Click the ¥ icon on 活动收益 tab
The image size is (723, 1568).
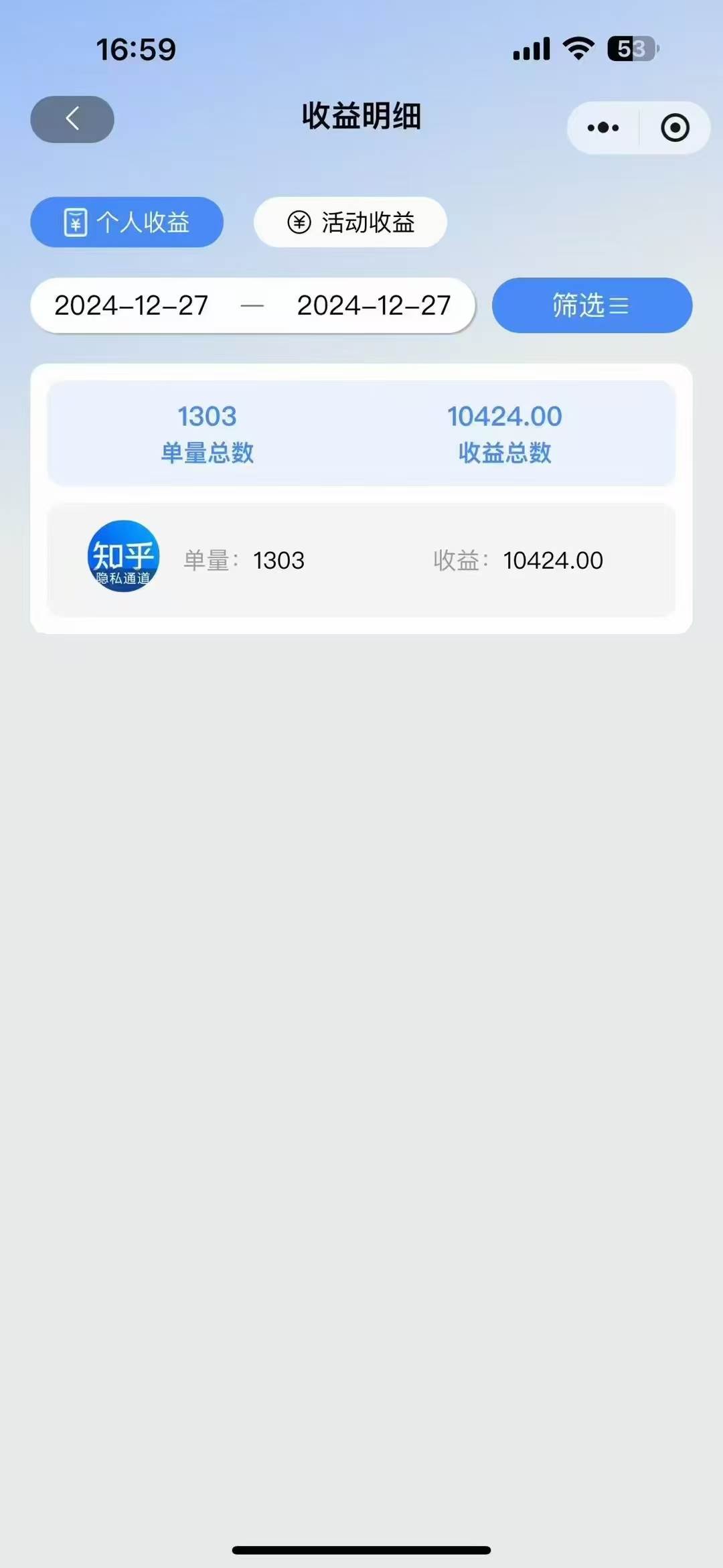[x=299, y=223]
